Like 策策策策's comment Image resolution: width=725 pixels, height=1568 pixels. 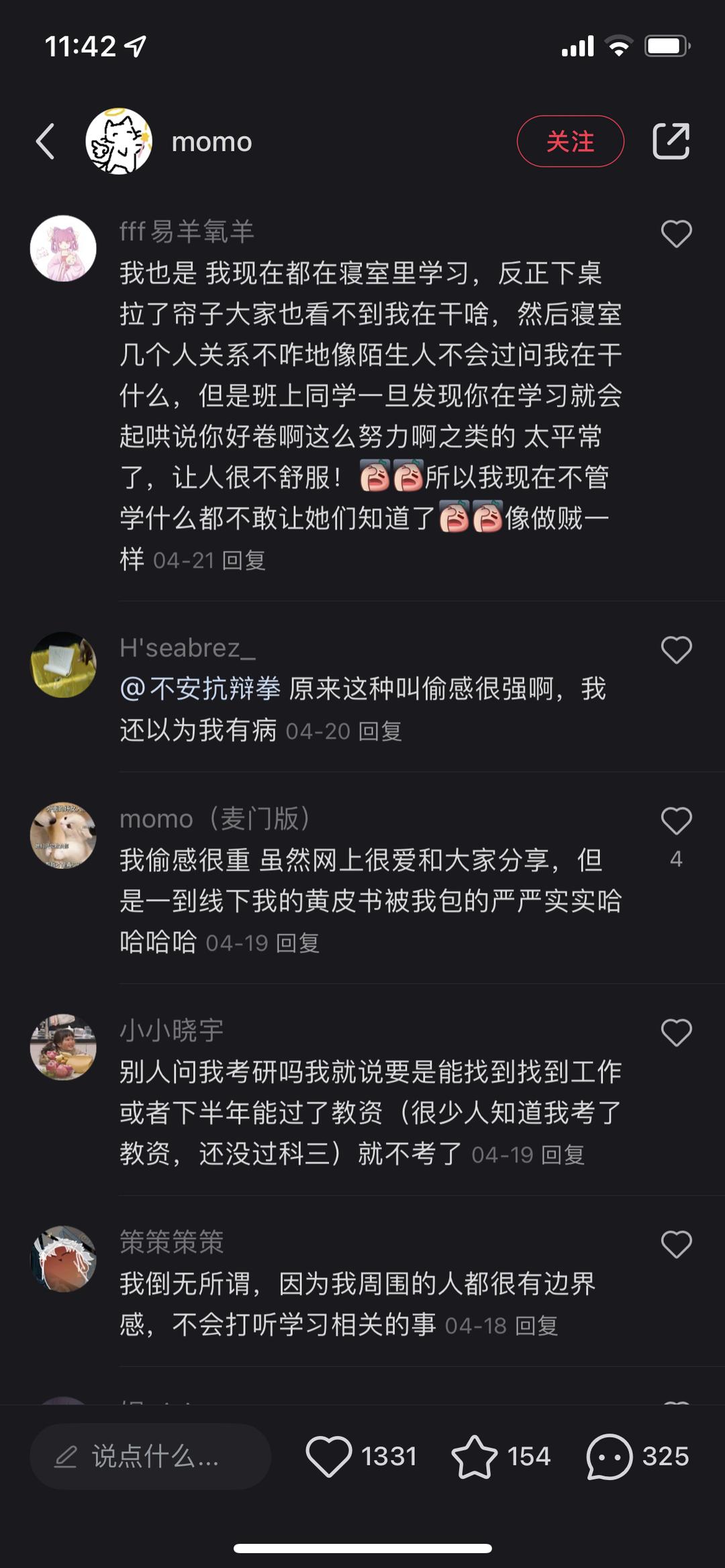676,1245
